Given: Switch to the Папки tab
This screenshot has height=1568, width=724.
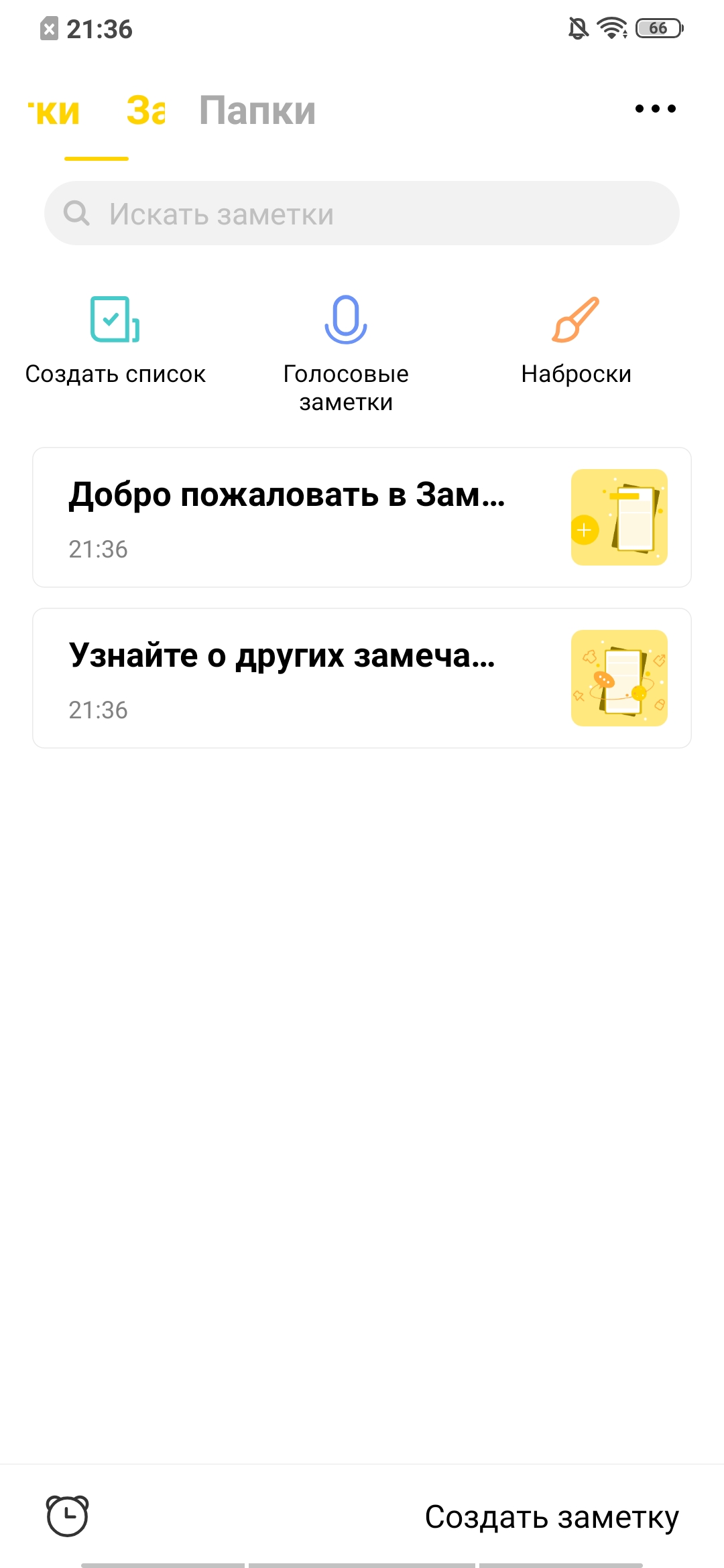Looking at the screenshot, I should pos(257,111).
